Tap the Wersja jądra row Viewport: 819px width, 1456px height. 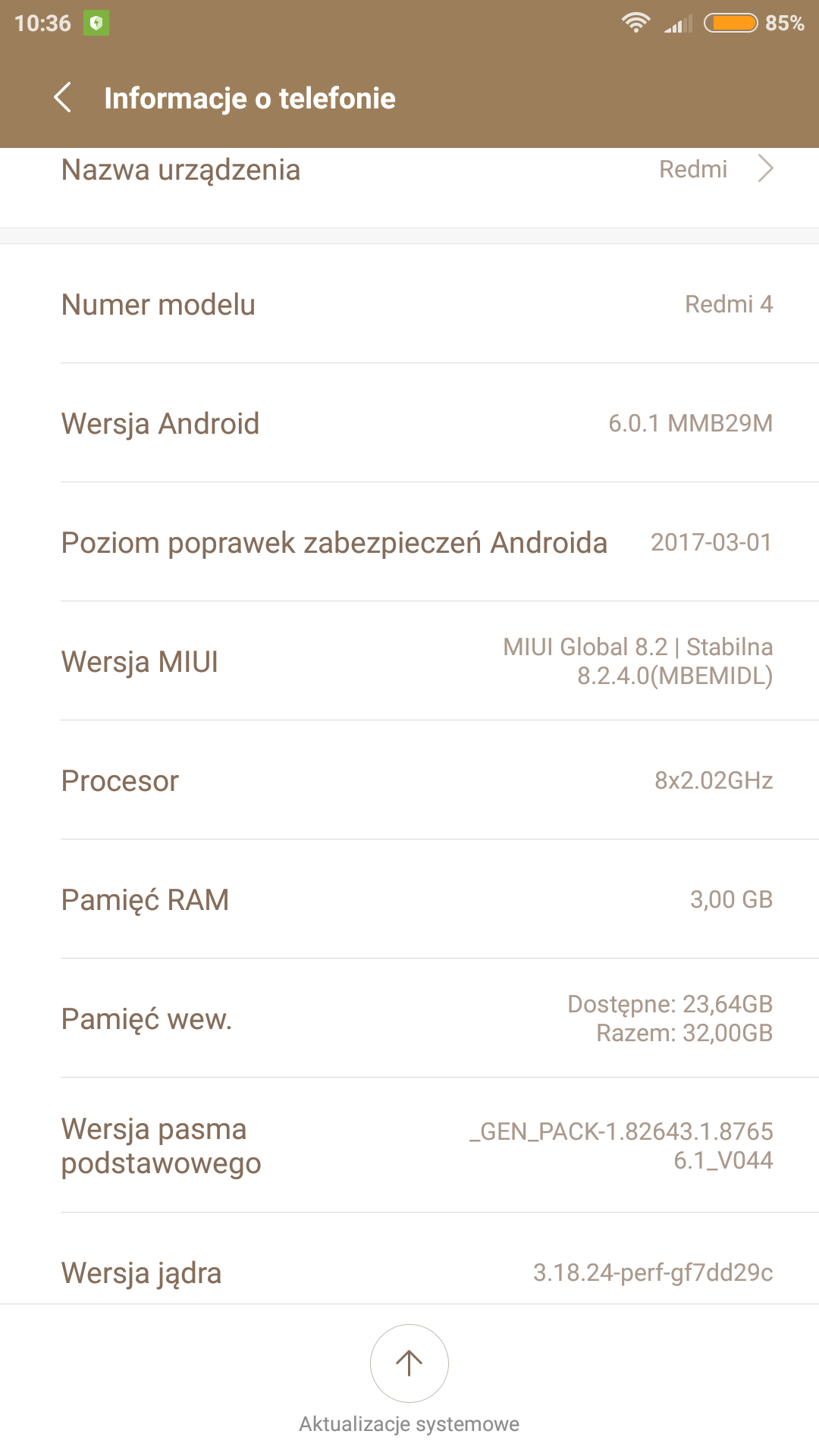click(x=409, y=1271)
